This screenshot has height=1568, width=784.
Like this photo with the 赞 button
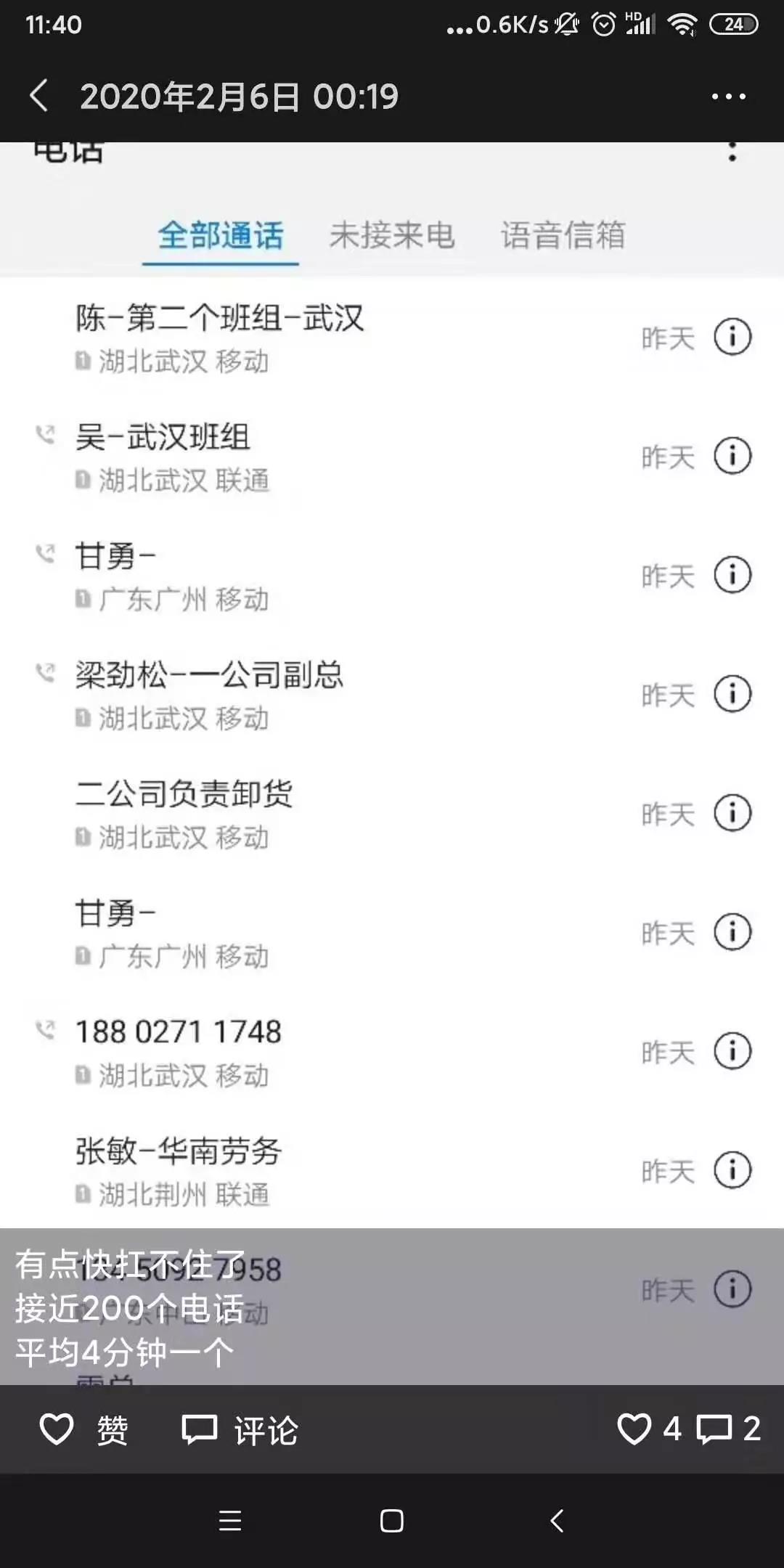tap(83, 1430)
